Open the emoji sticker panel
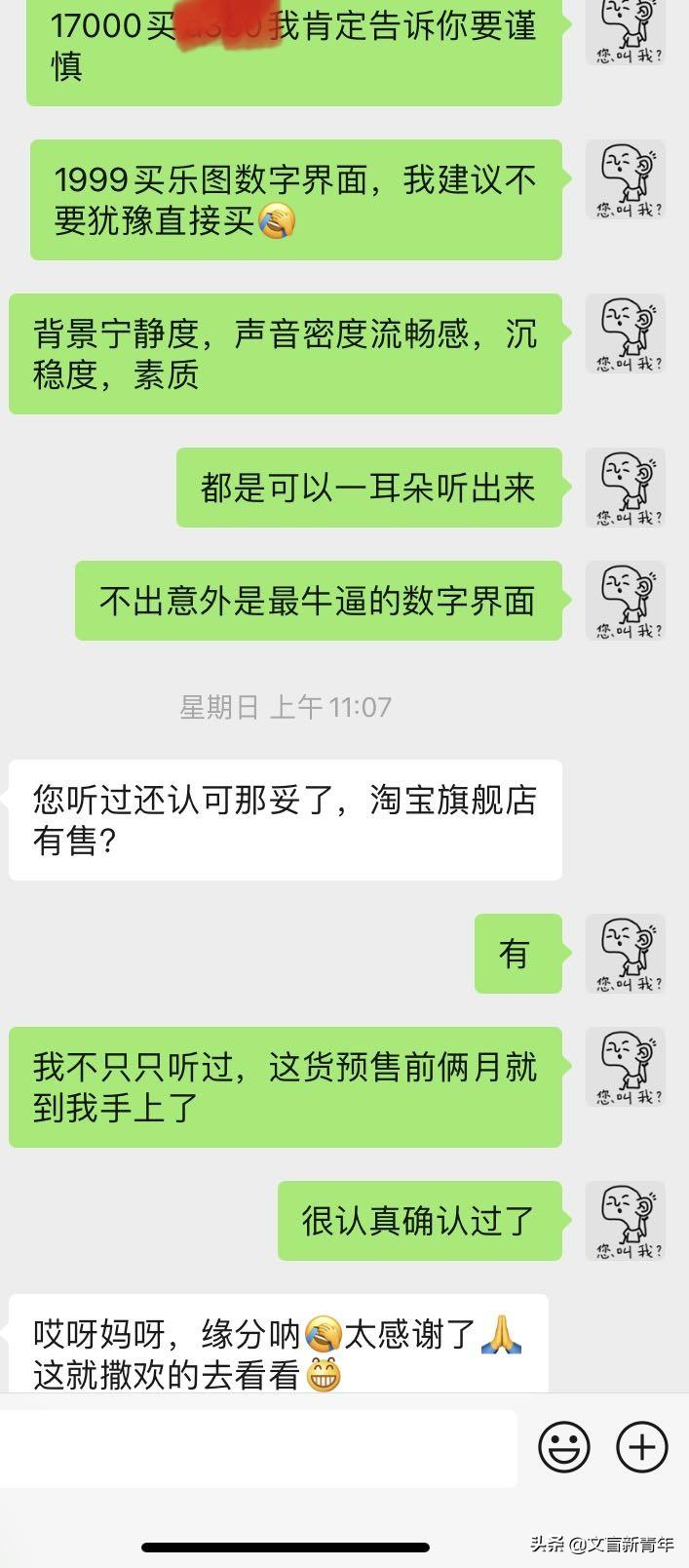This screenshot has height=1568, width=689. click(x=564, y=1446)
